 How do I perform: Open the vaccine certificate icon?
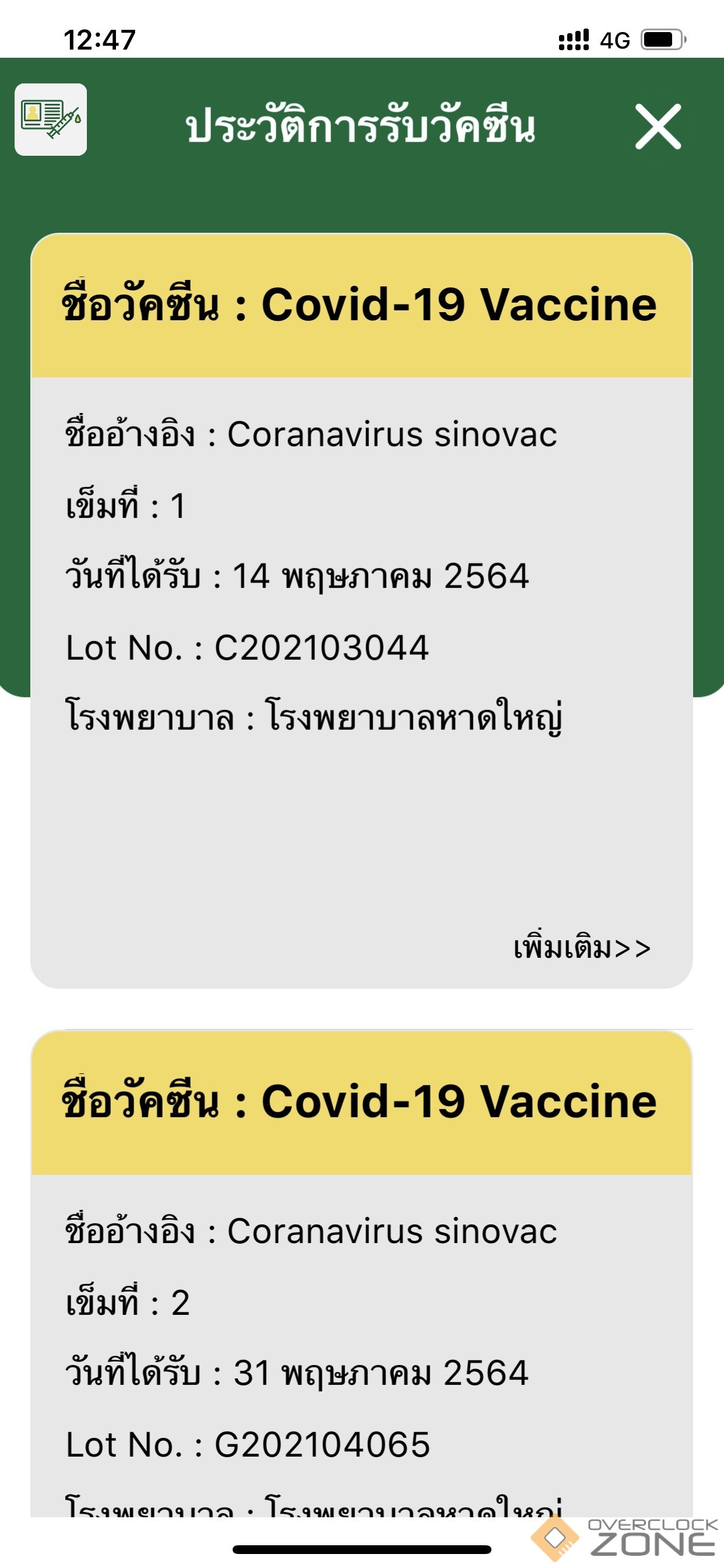pyautogui.click(x=51, y=120)
